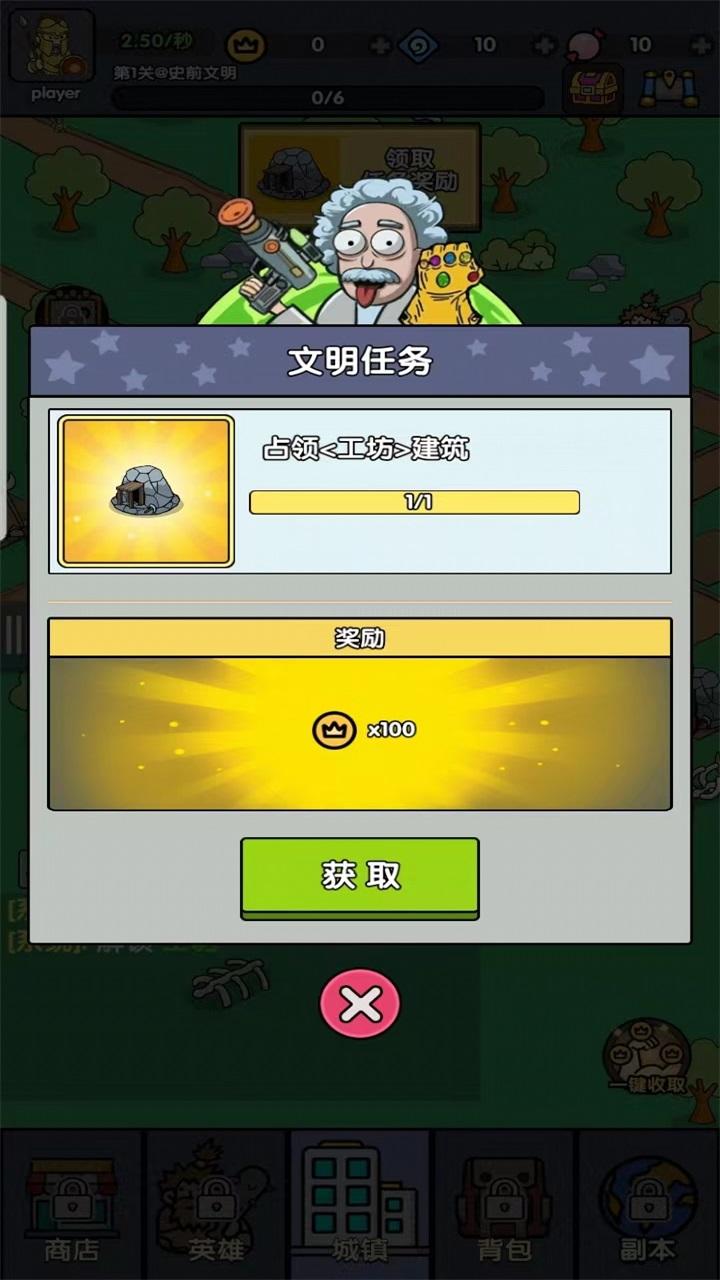Claim the reward with the 获取 button

click(360, 878)
